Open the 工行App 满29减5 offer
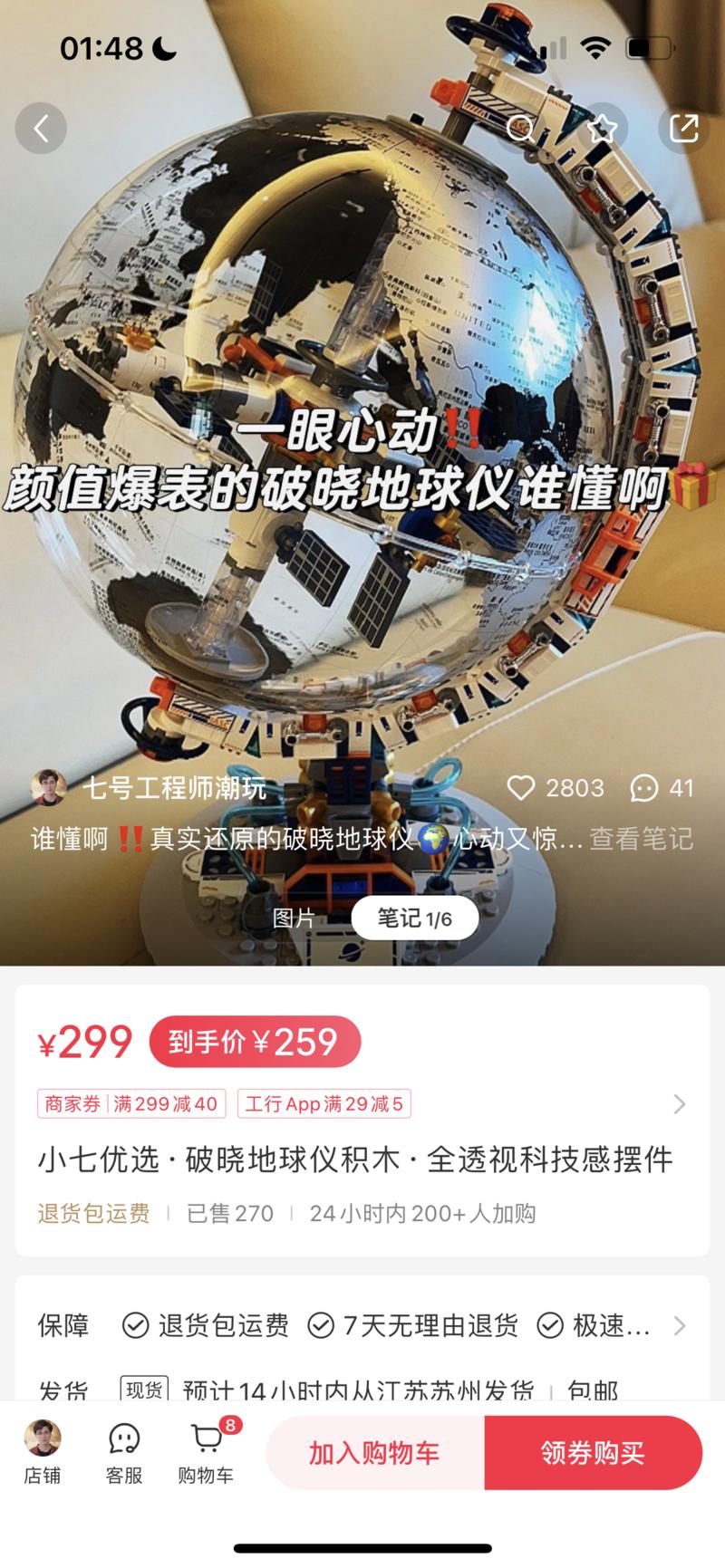Screen dimensions: 725x1568 324,1103
